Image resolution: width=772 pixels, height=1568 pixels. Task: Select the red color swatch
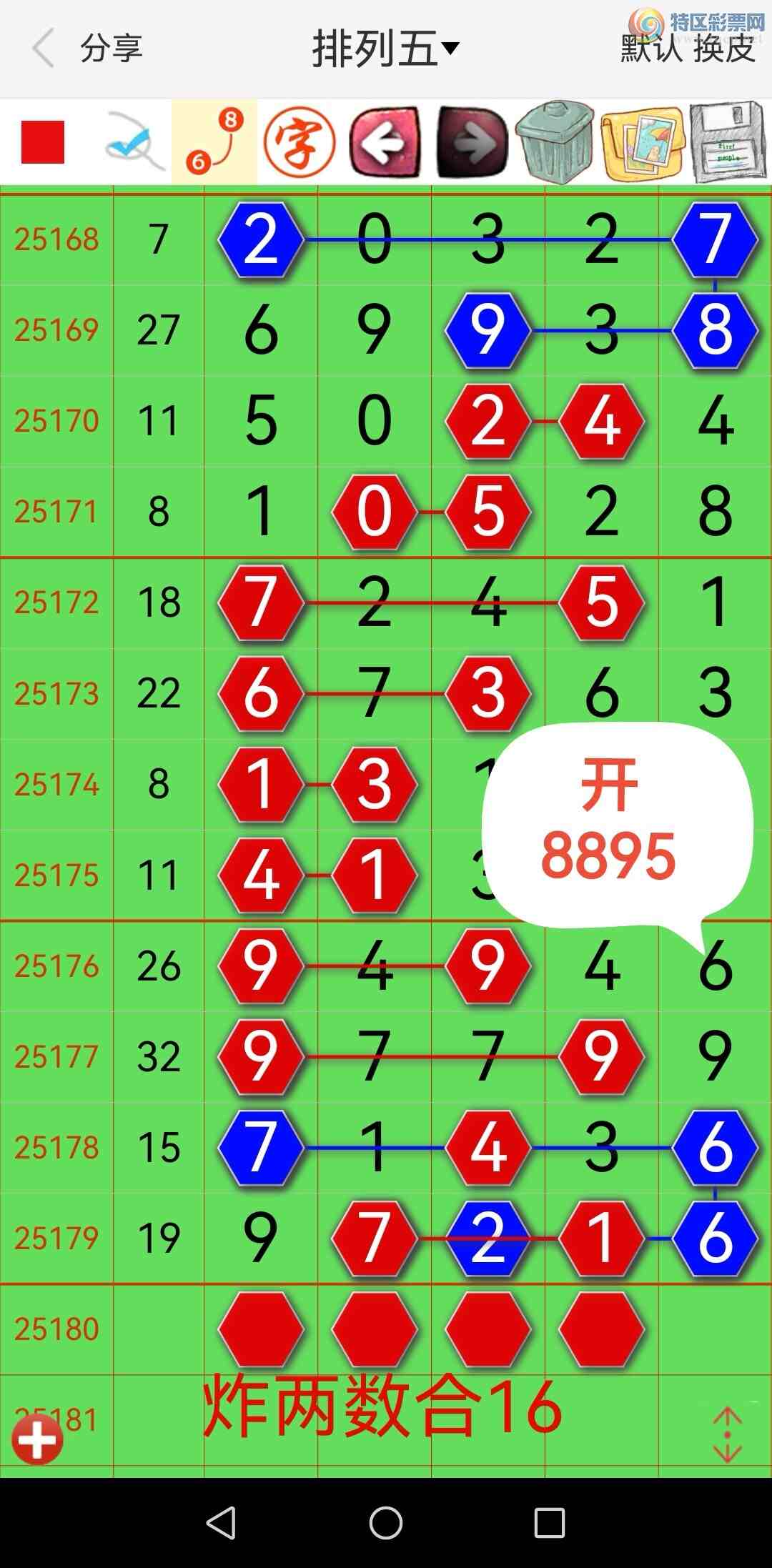pos(43,142)
